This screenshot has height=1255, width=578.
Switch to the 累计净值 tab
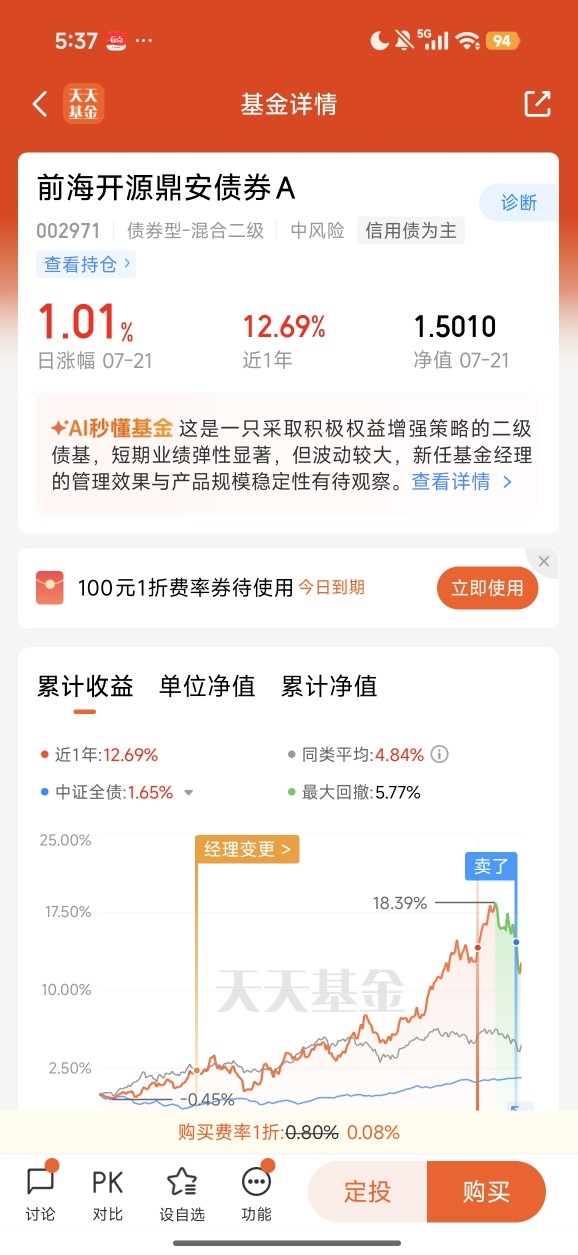coord(329,687)
